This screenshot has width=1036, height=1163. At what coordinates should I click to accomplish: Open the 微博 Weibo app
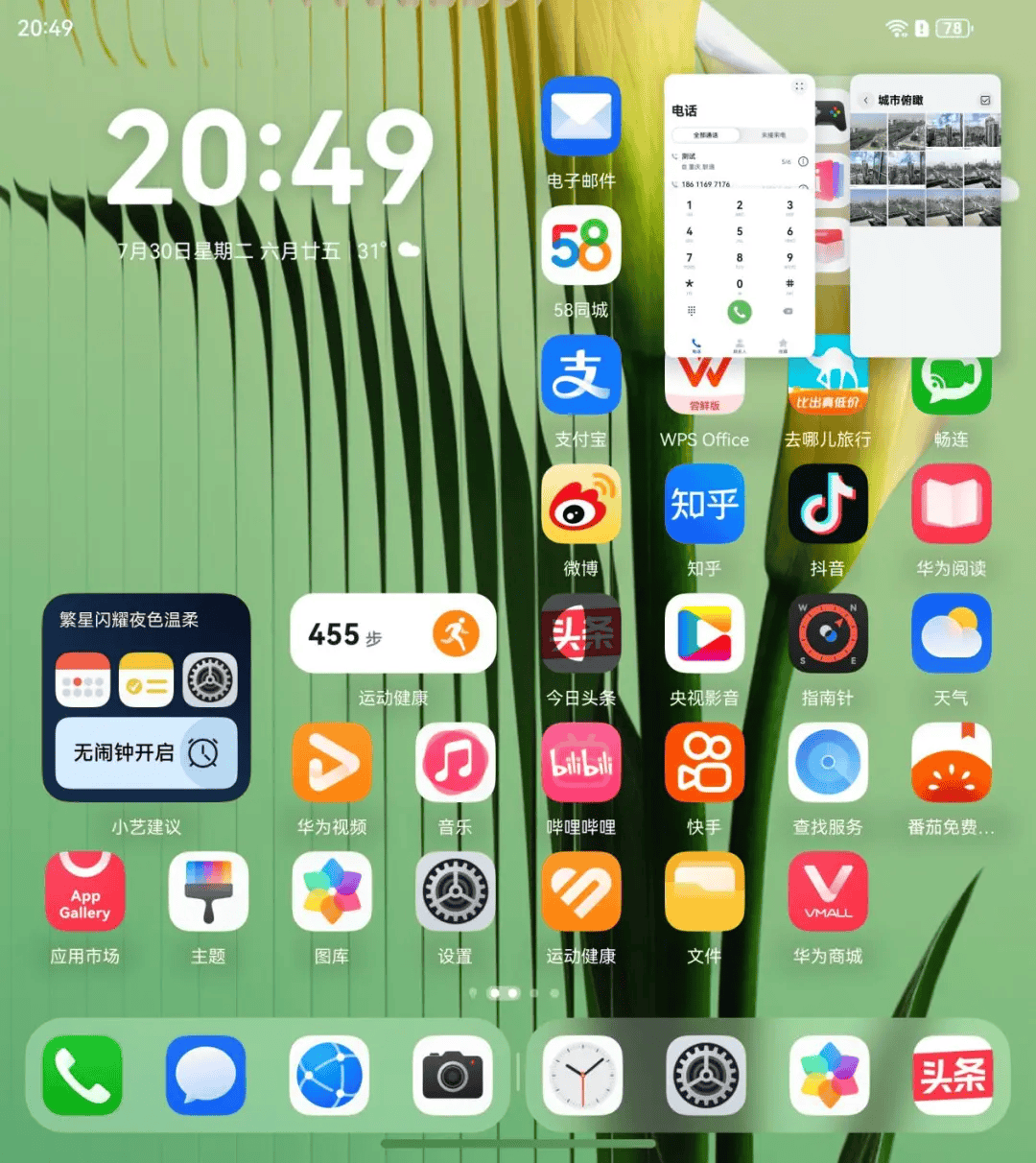coord(580,505)
